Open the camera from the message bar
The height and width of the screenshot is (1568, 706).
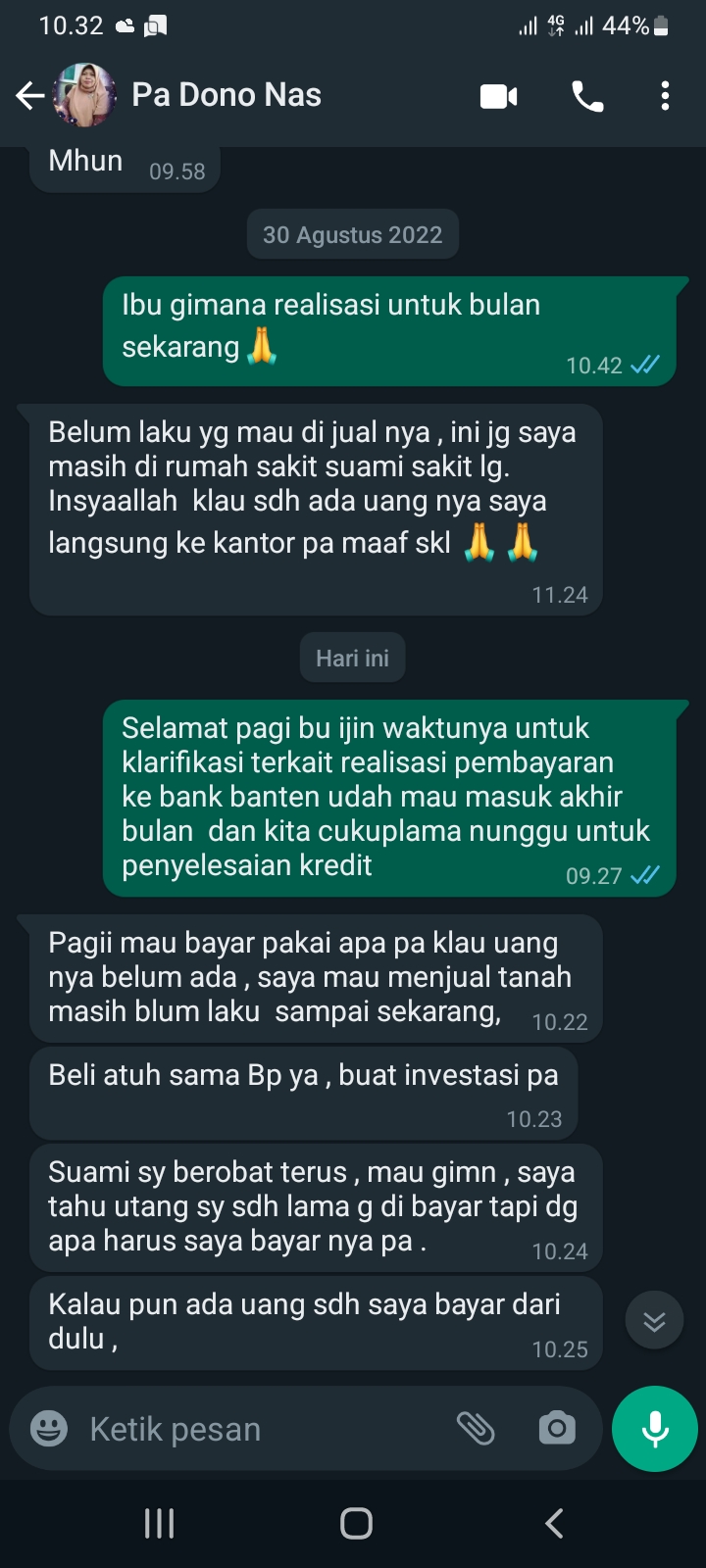click(557, 1429)
